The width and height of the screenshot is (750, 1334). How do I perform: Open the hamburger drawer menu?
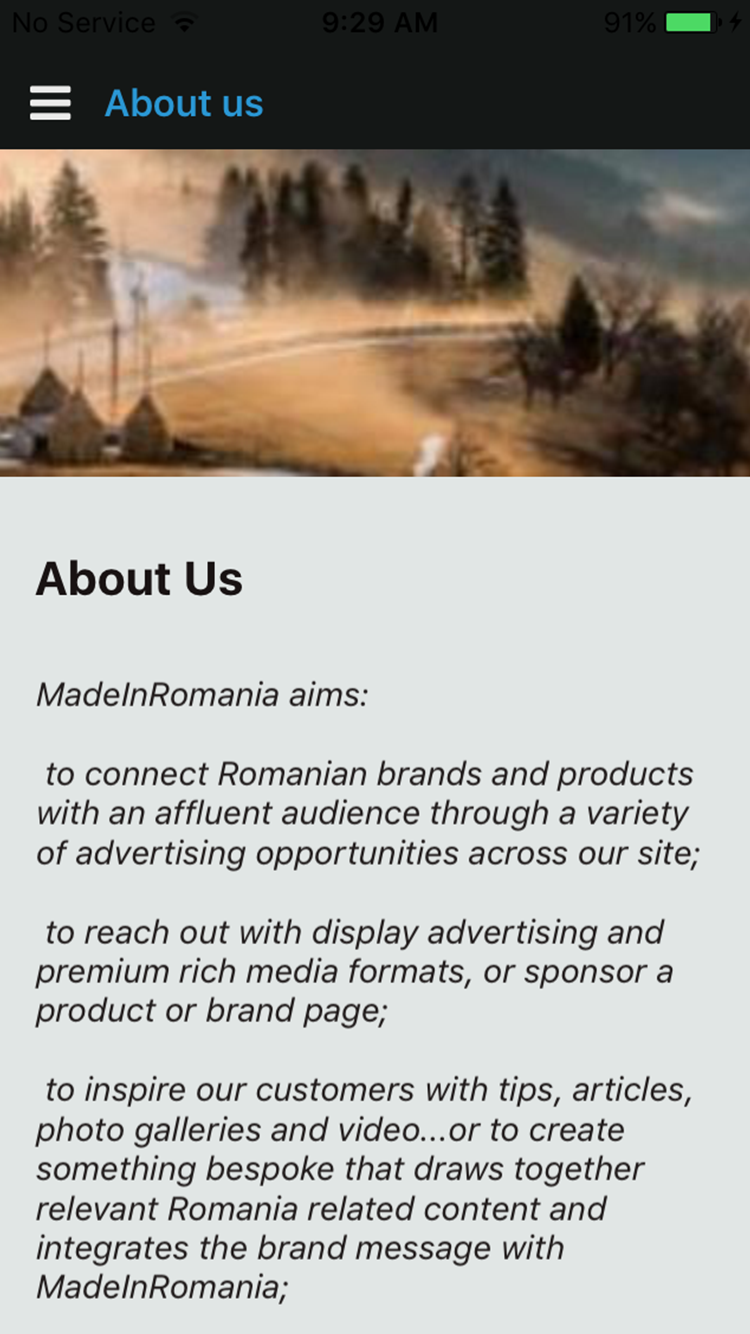coord(50,103)
